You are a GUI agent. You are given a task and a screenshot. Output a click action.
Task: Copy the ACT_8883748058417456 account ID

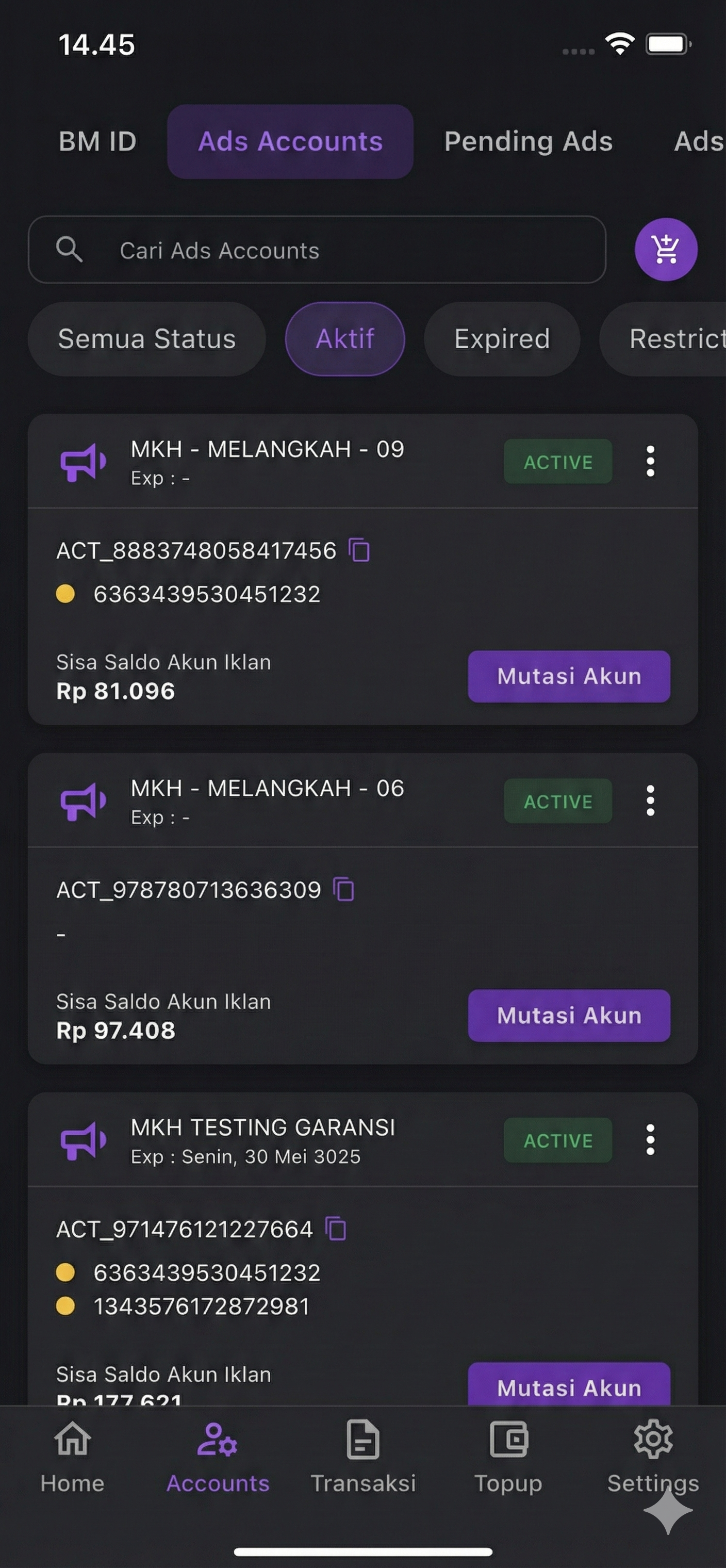pyautogui.click(x=359, y=551)
